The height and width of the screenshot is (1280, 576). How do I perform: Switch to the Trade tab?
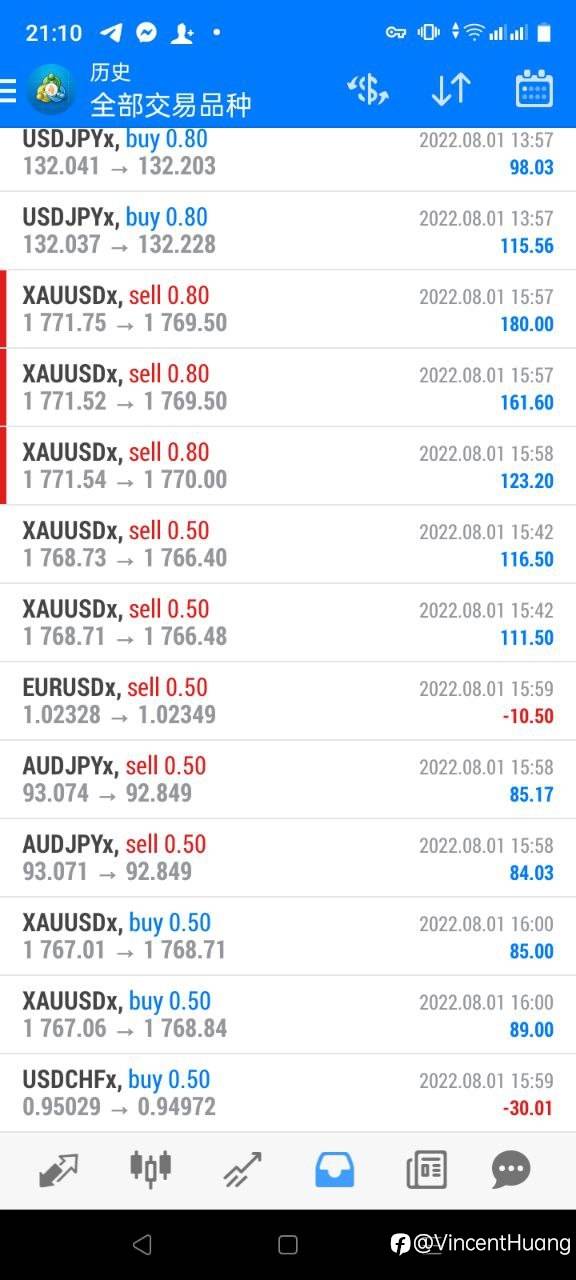click(242, 1169)
